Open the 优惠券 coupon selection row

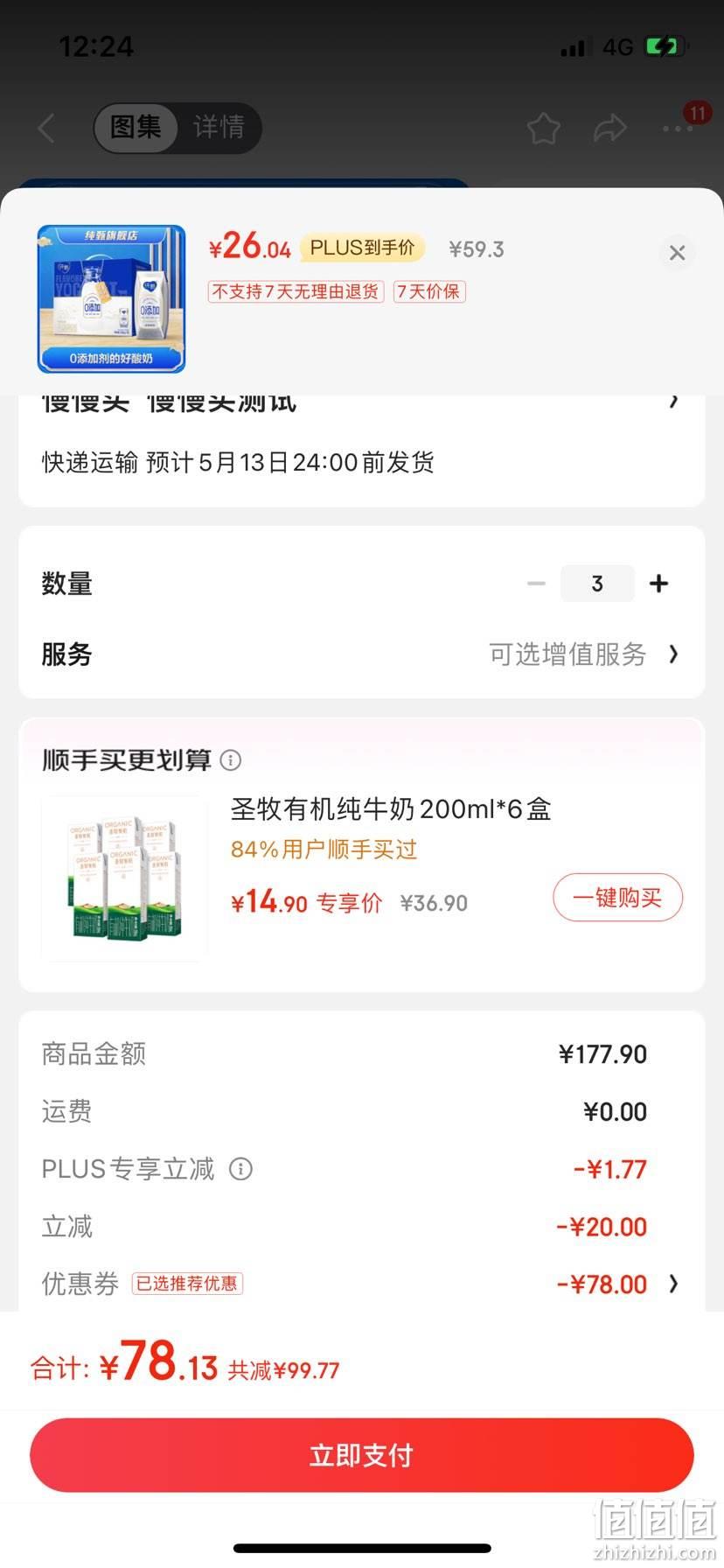tap(362, 1284)
